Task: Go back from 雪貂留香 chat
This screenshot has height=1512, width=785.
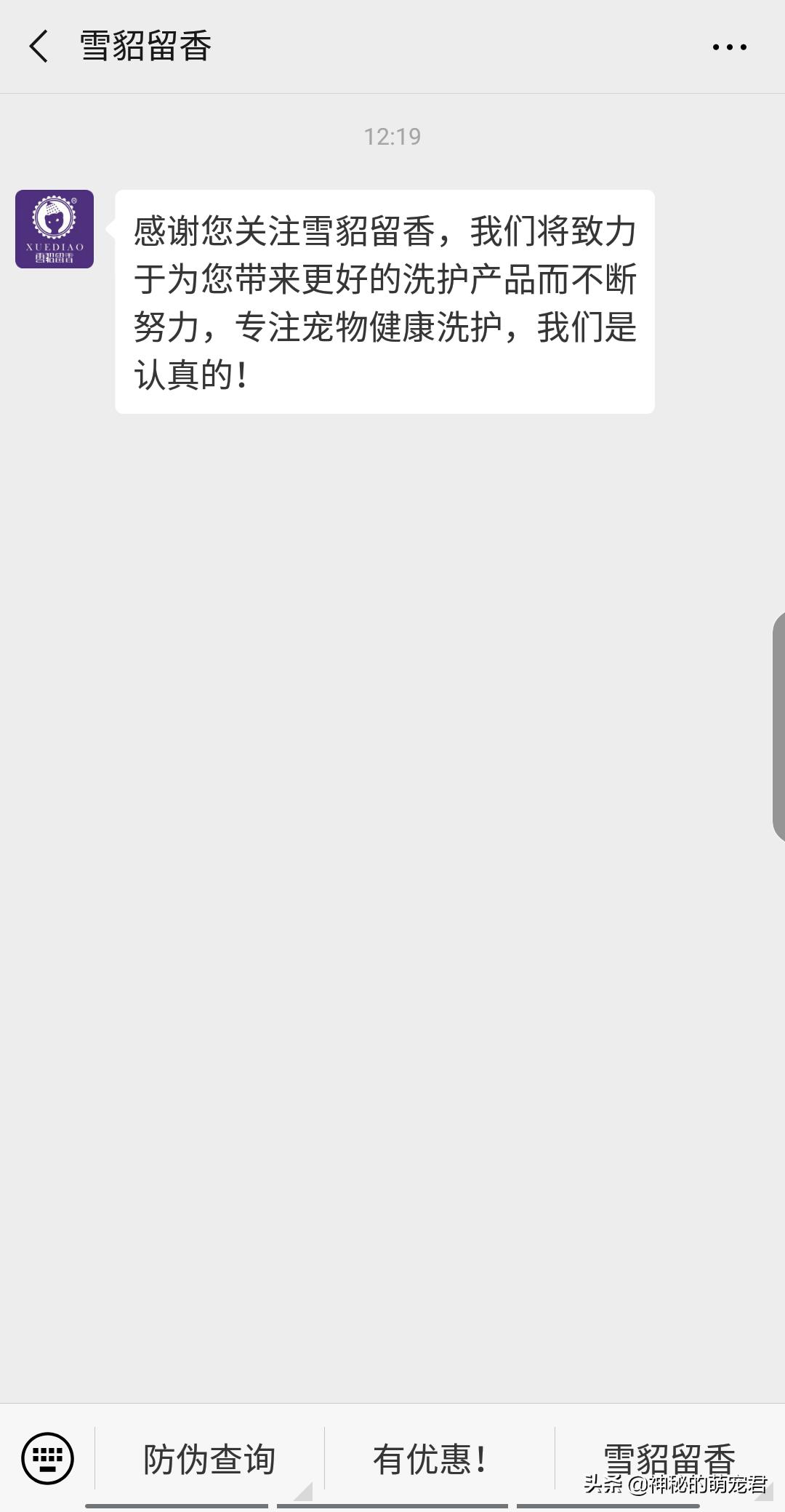Action: 39,47
